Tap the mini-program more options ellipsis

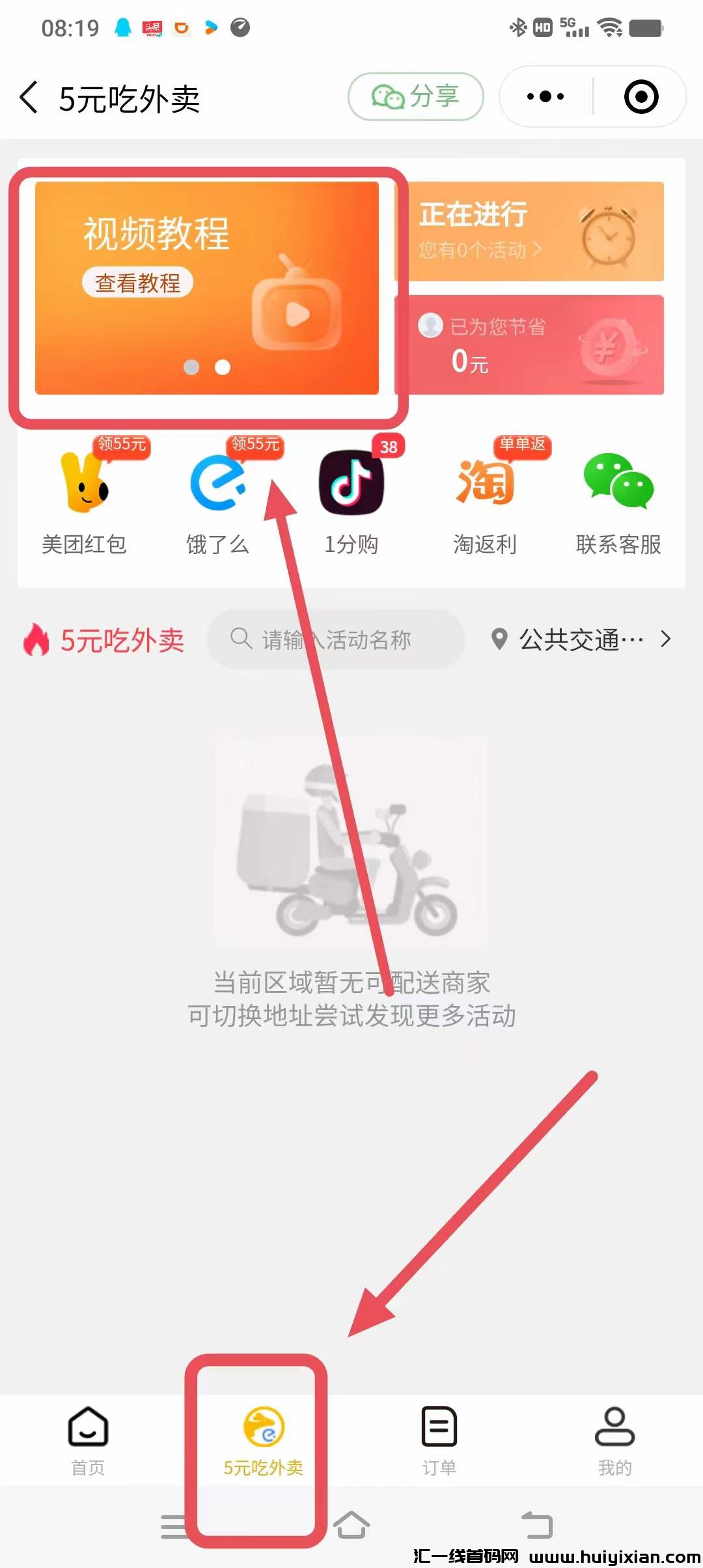[545, 96]
